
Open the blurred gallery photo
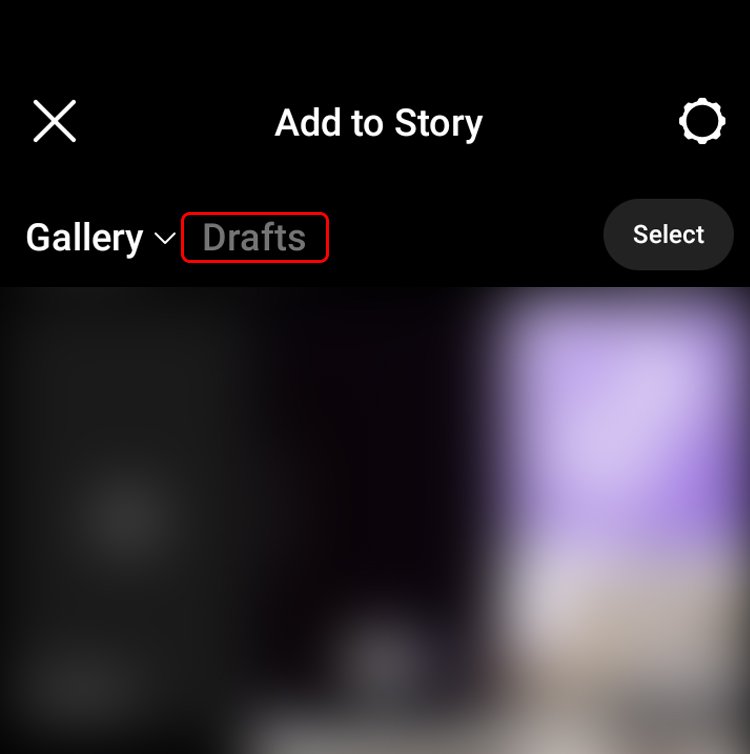coord(375,520)
